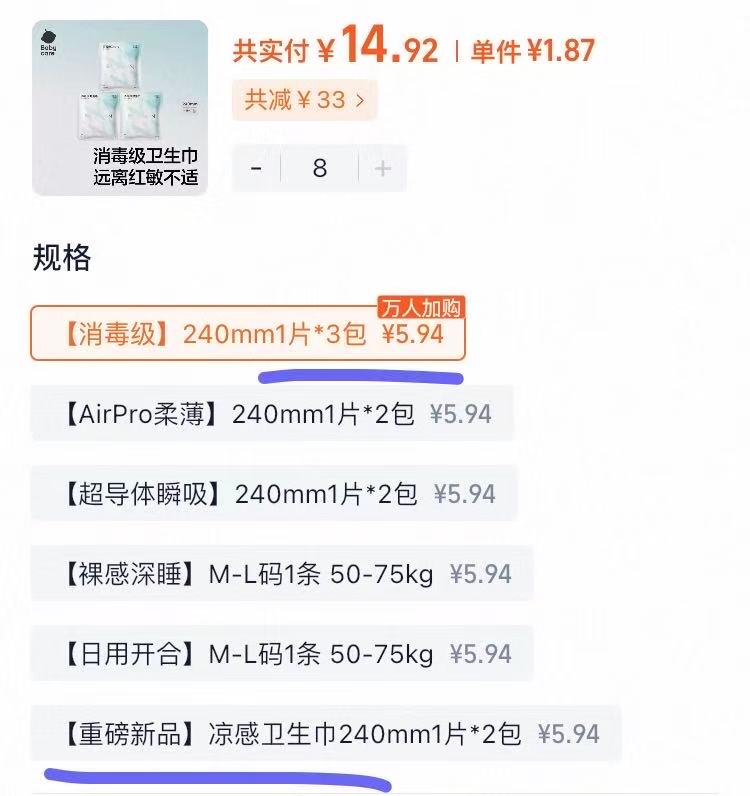Choose the 【AirPro柔薄】240mm1片*2包 option
This screenshot has height=796, width=750.
click(272, 413)
